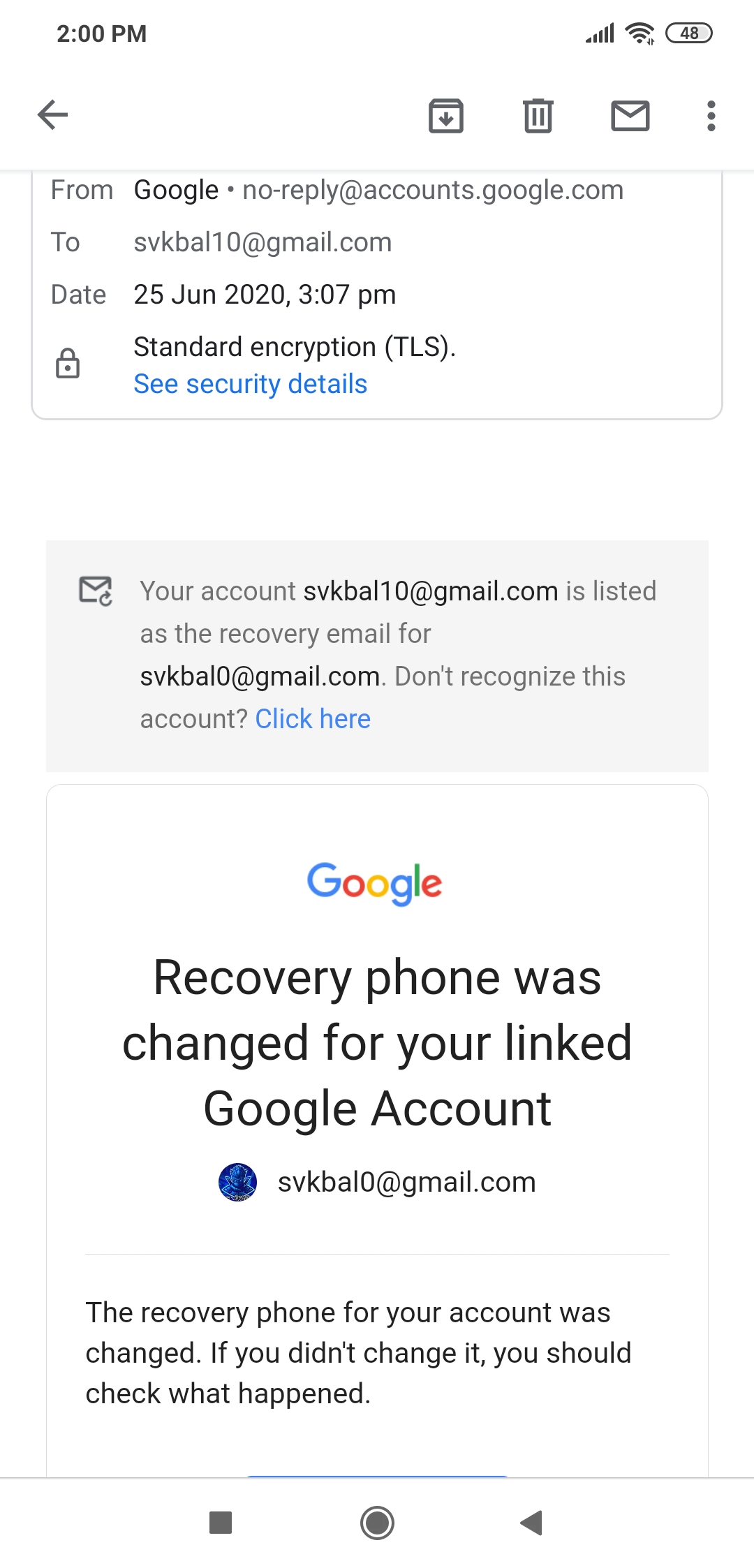Viewport: 754px width, 1568px height.
Task: Open recent apps with the square button
Action: (221, 1523)
